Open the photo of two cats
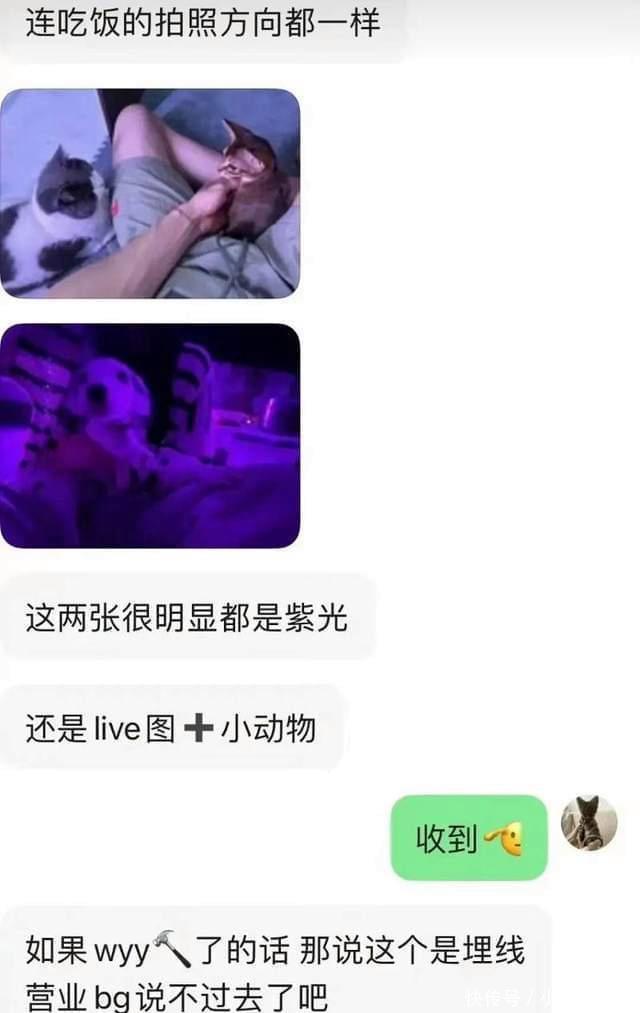Viewport: 640px width, 1013px height. tap(150, 193)
